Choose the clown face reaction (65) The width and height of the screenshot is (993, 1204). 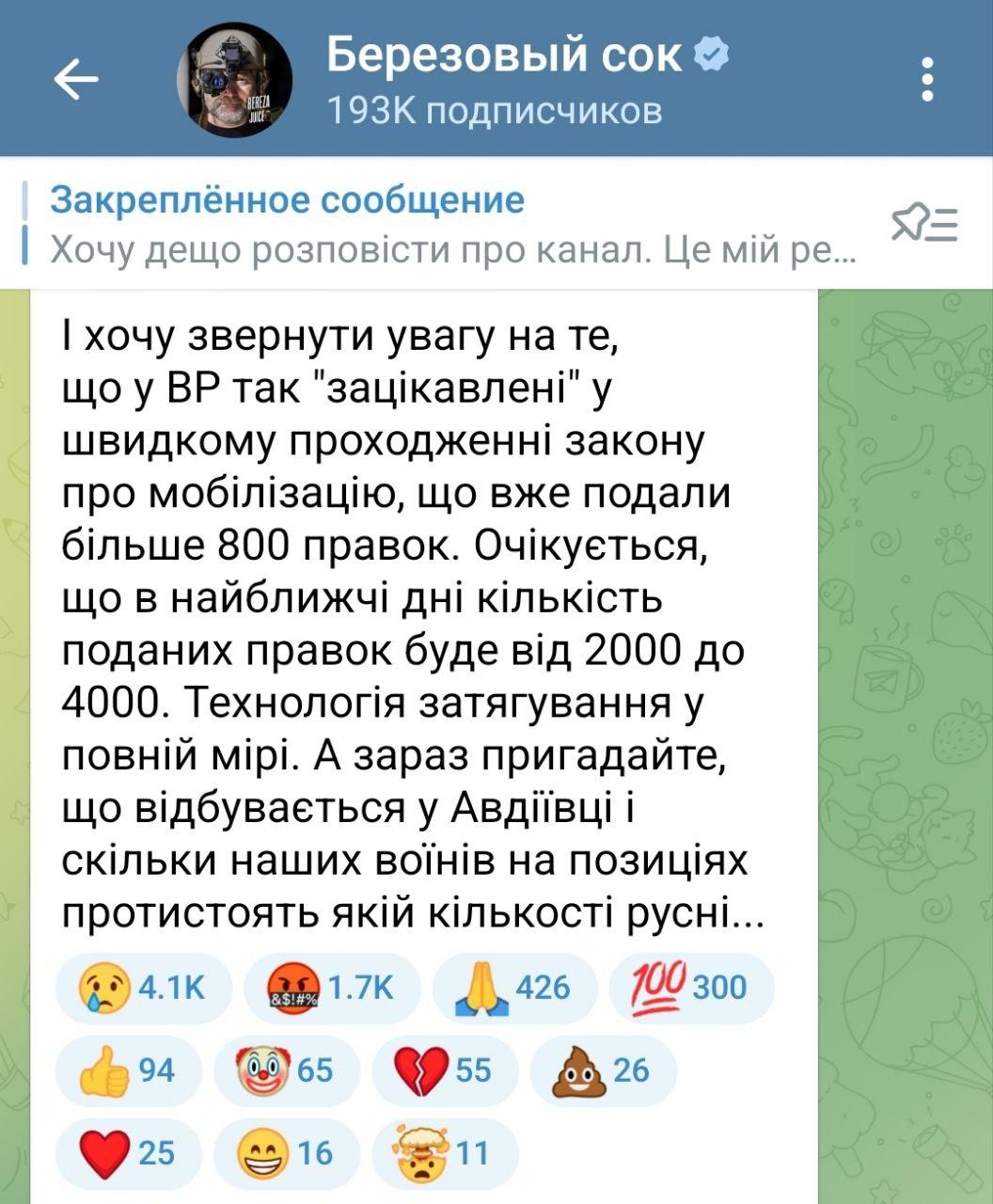click(x=286, y=1070)
